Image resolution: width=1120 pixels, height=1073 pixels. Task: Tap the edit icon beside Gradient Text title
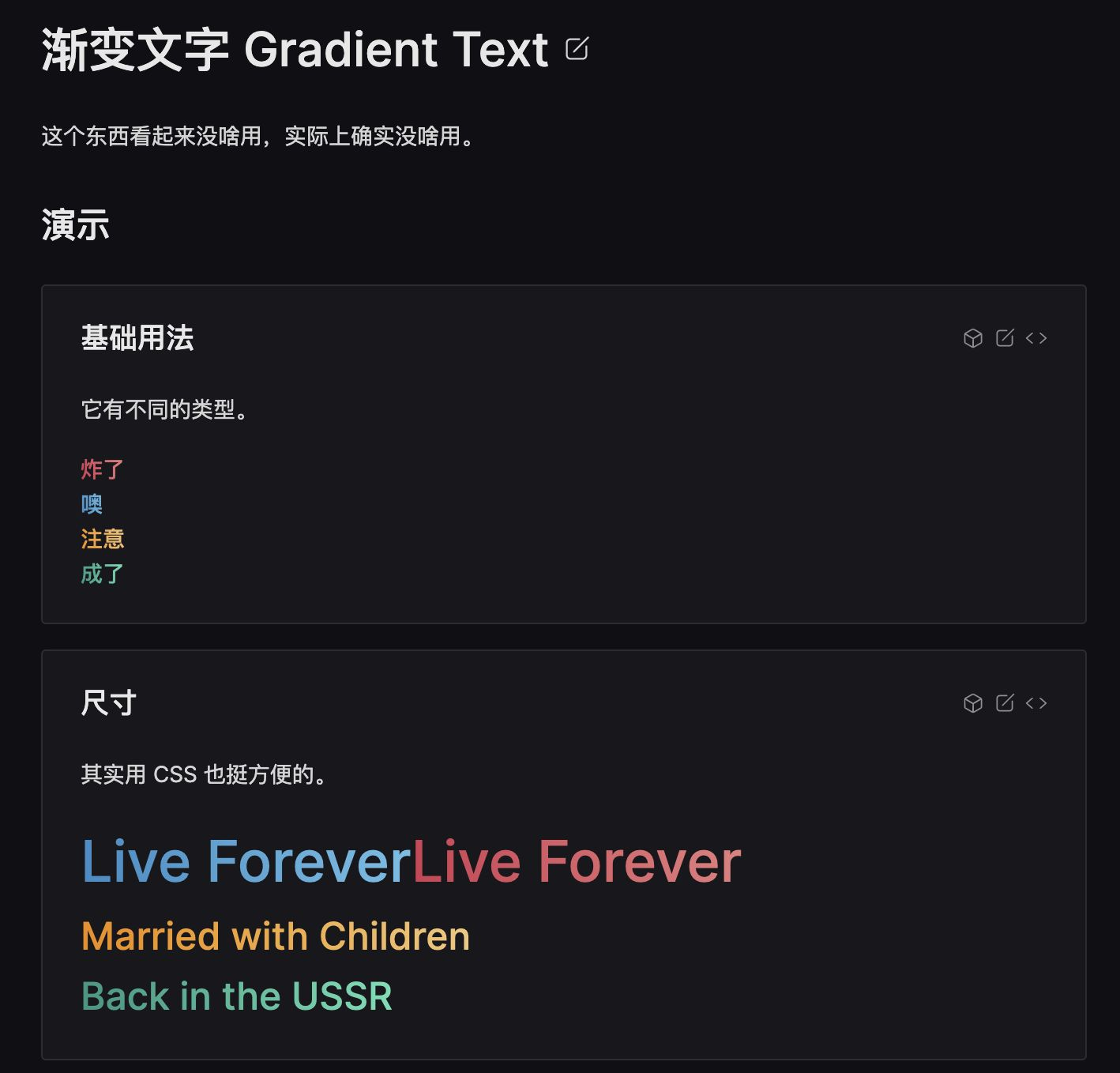tap(577, 49)
